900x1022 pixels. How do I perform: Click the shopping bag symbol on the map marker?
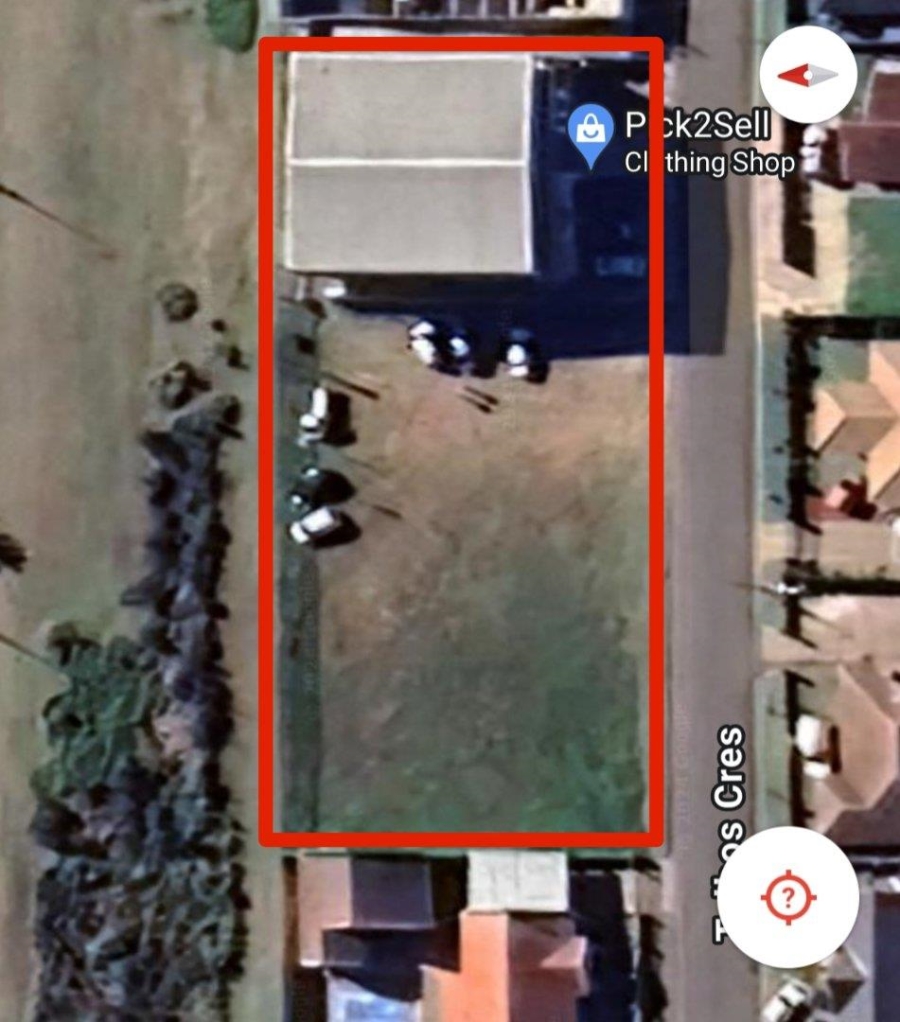[x=592, y=128]
